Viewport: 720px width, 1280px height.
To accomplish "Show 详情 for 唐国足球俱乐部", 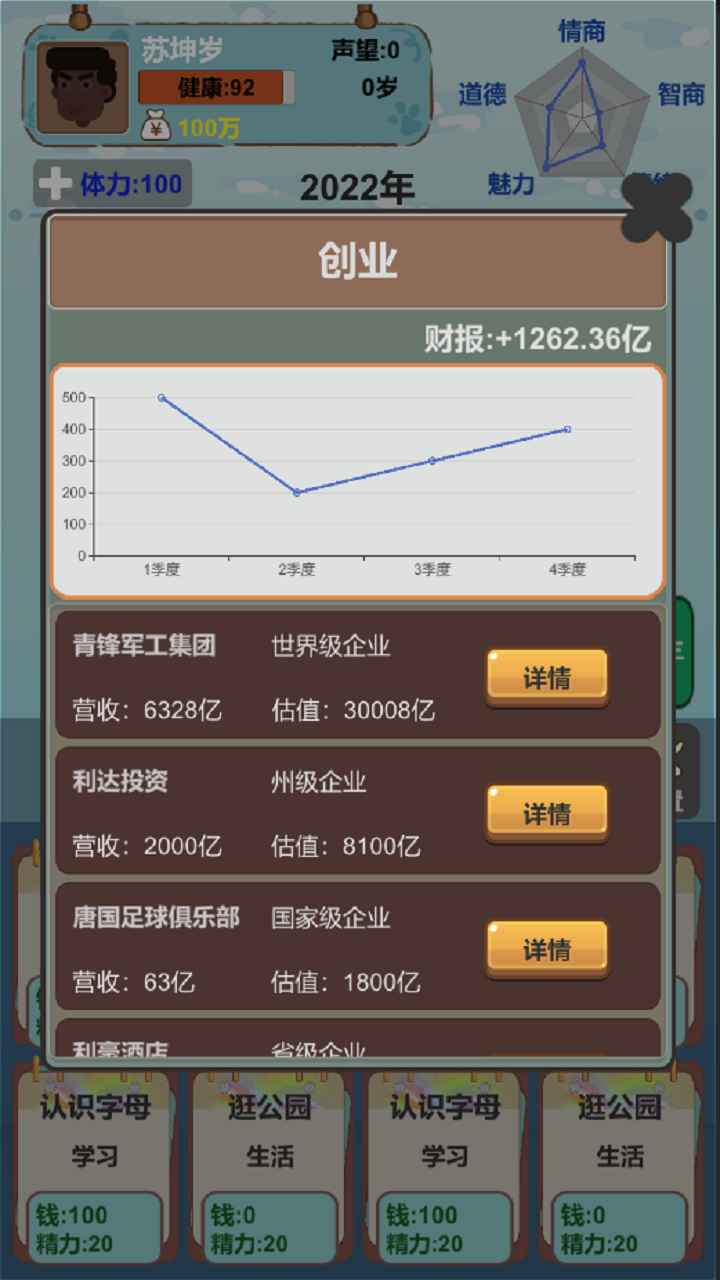I will [547, 948].
